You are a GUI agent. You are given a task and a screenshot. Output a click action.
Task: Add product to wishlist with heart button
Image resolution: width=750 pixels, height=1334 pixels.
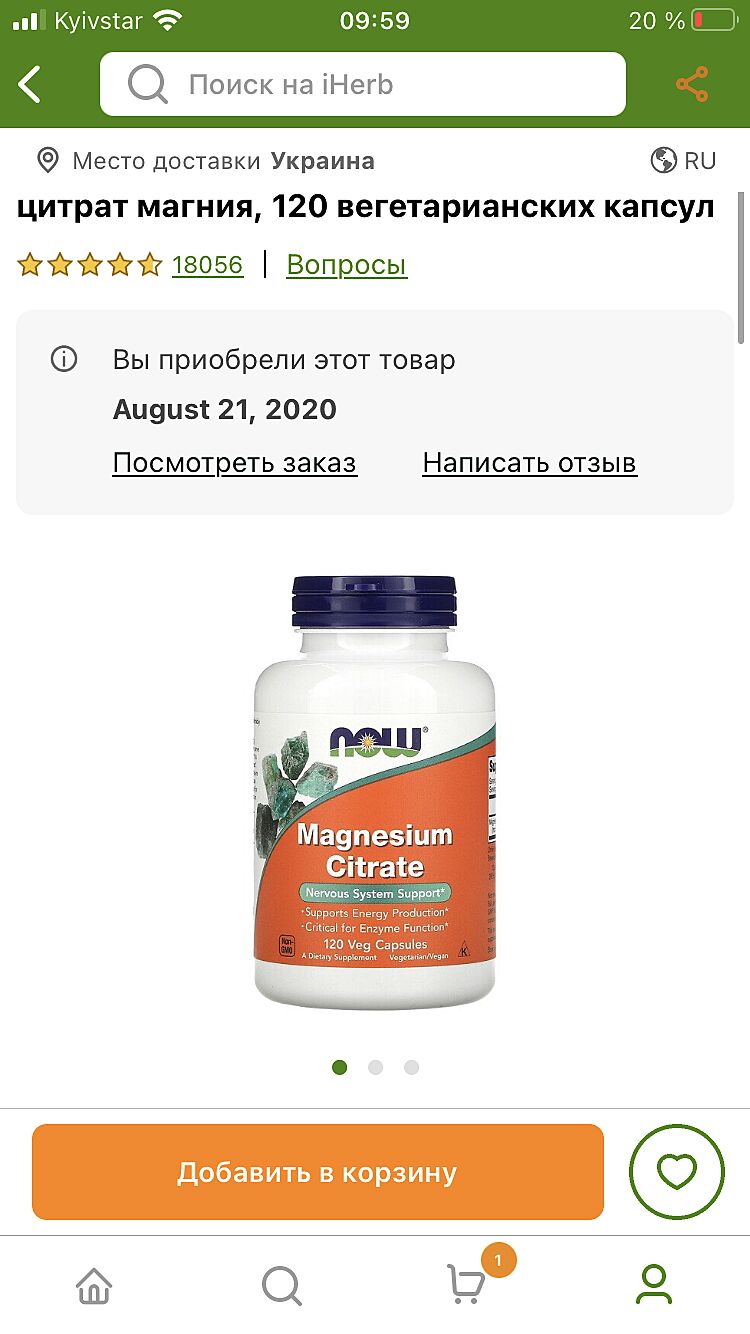pos(676,1172)
